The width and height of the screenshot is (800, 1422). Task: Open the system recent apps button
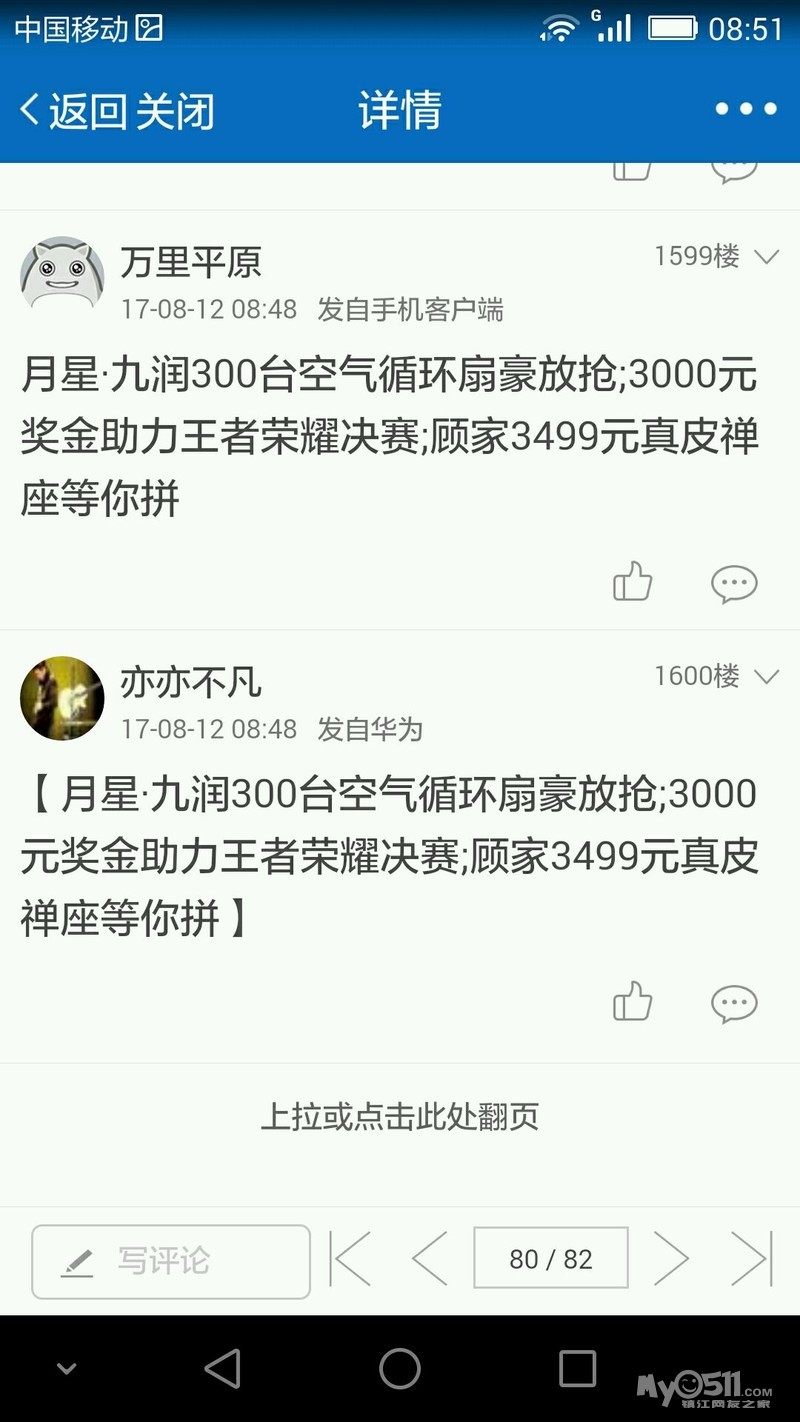[x=577, y=1368]
